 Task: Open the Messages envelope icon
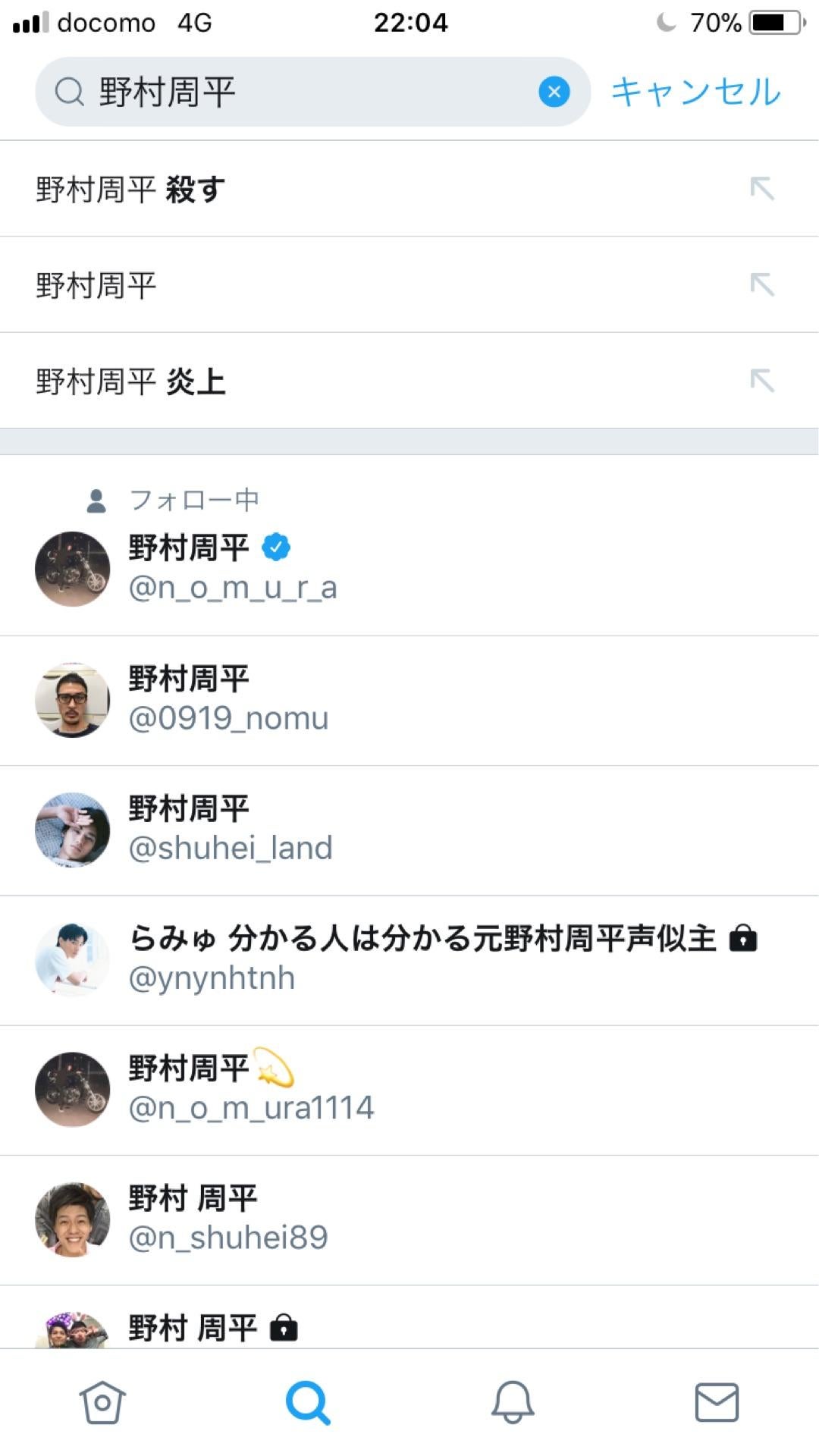(715, 1403)
